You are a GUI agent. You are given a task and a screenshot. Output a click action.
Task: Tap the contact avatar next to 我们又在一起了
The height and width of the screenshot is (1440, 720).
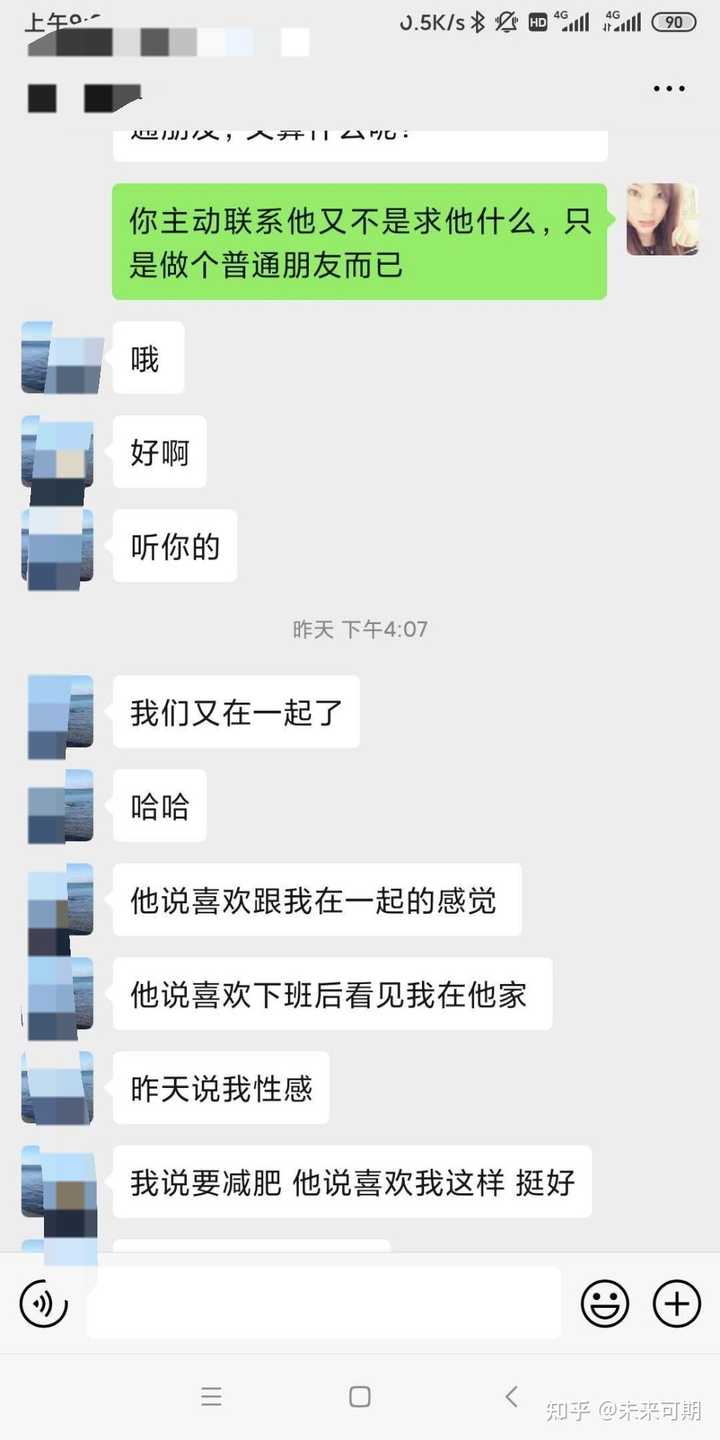(60, 713)
